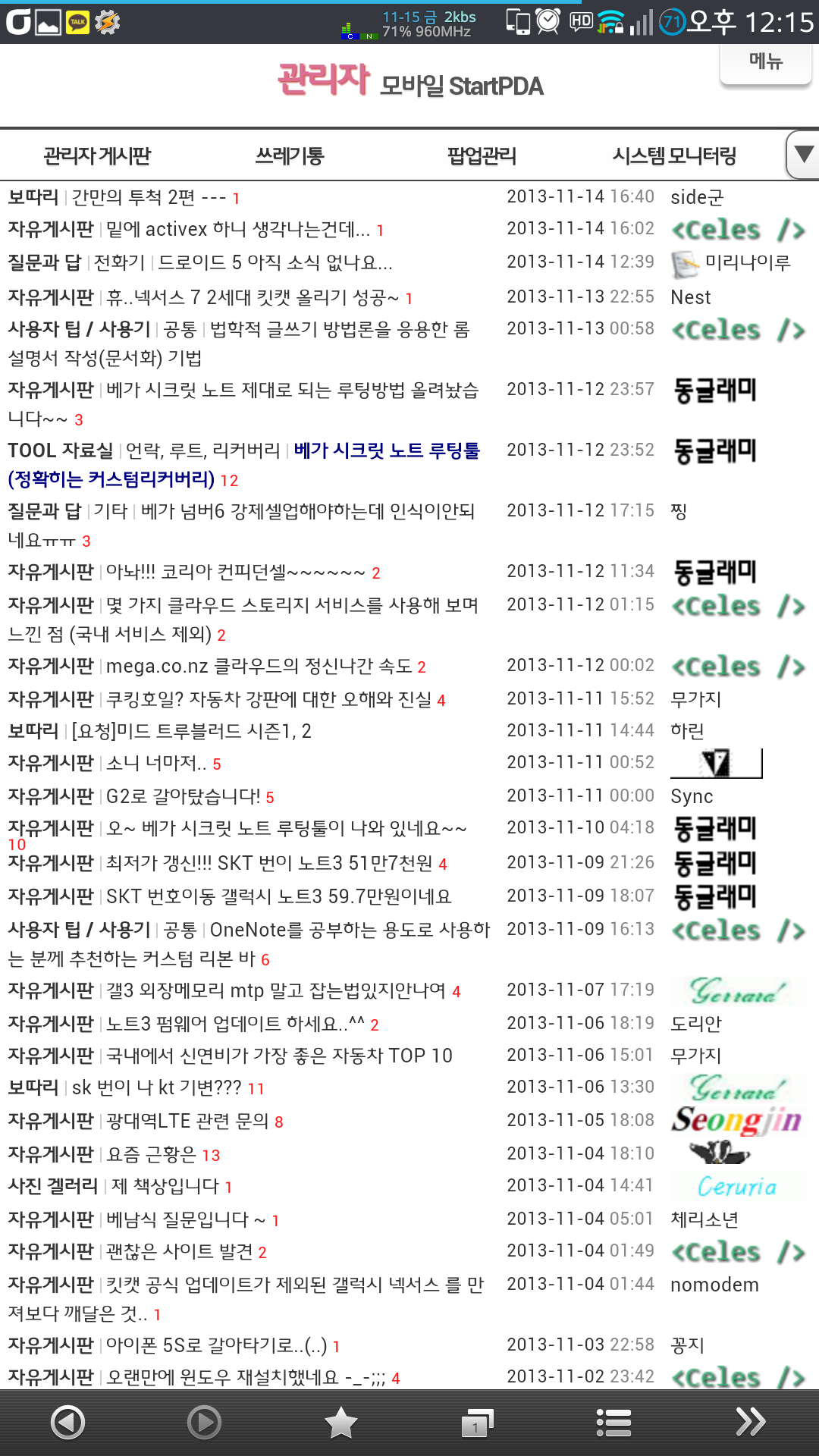Switch to the 관리자 게시판 tab

tap(97, 156)
